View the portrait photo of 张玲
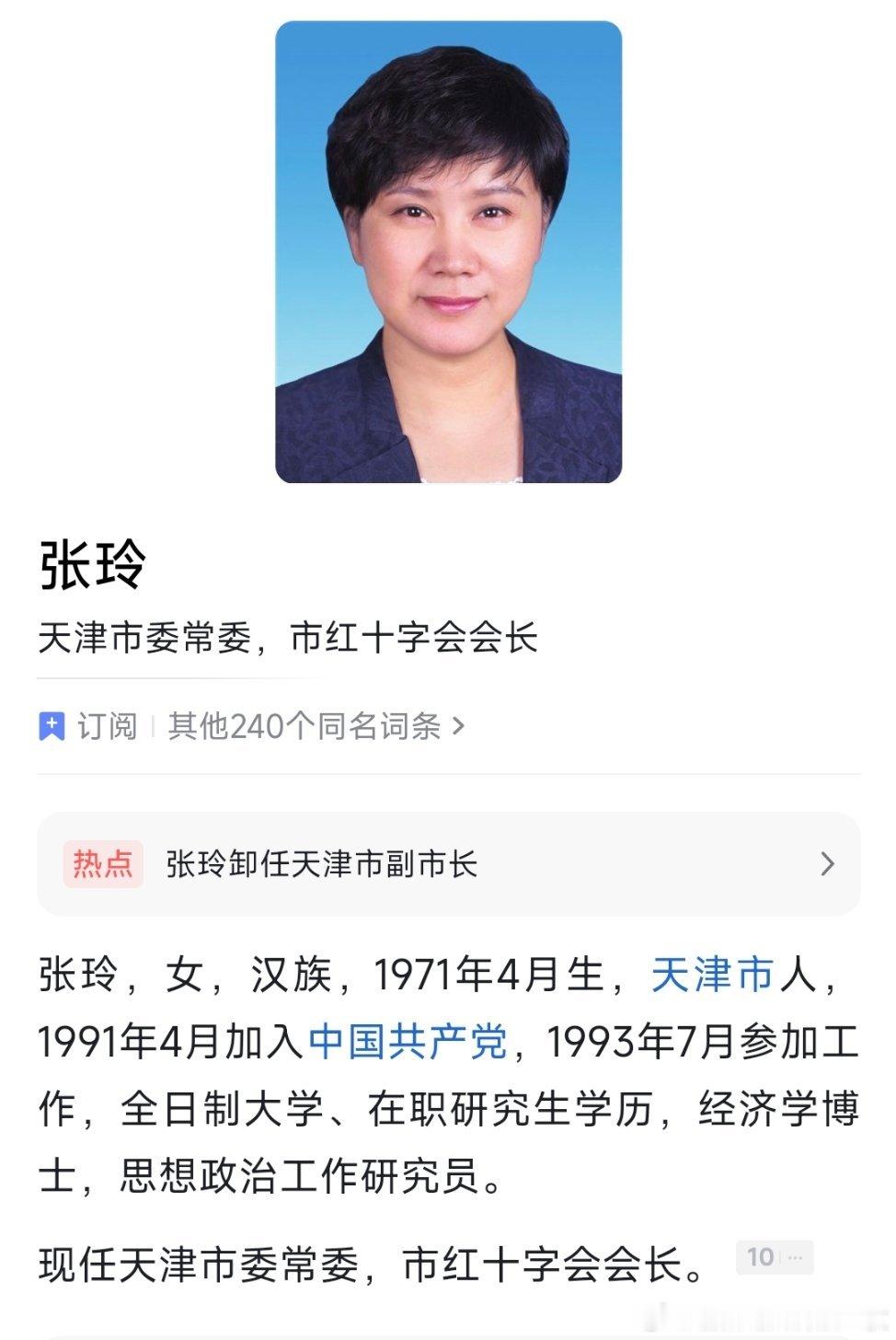896x1340 pixels. (x=447, y=258)
